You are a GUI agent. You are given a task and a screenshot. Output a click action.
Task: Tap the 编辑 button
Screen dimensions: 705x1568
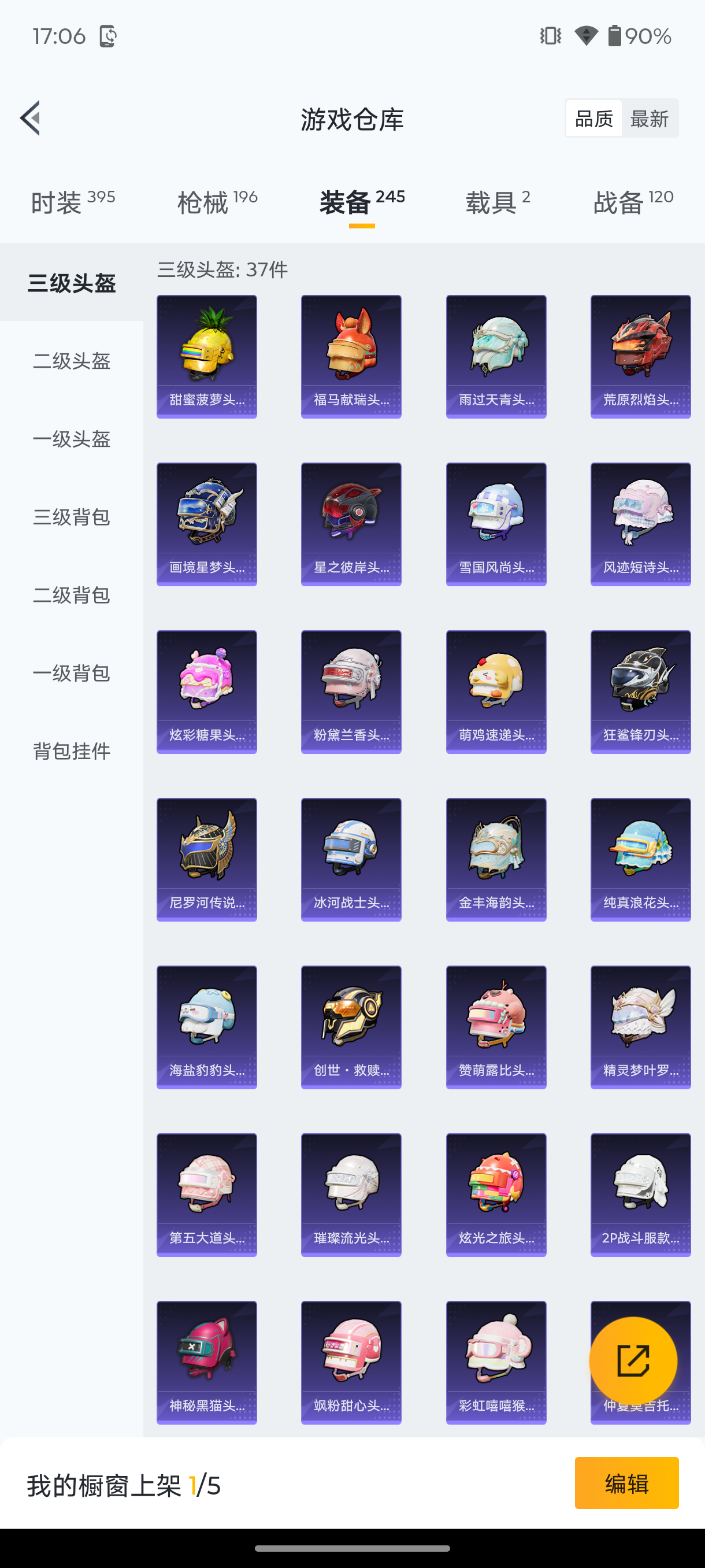pyautogui.click(x=626, y=1484)
